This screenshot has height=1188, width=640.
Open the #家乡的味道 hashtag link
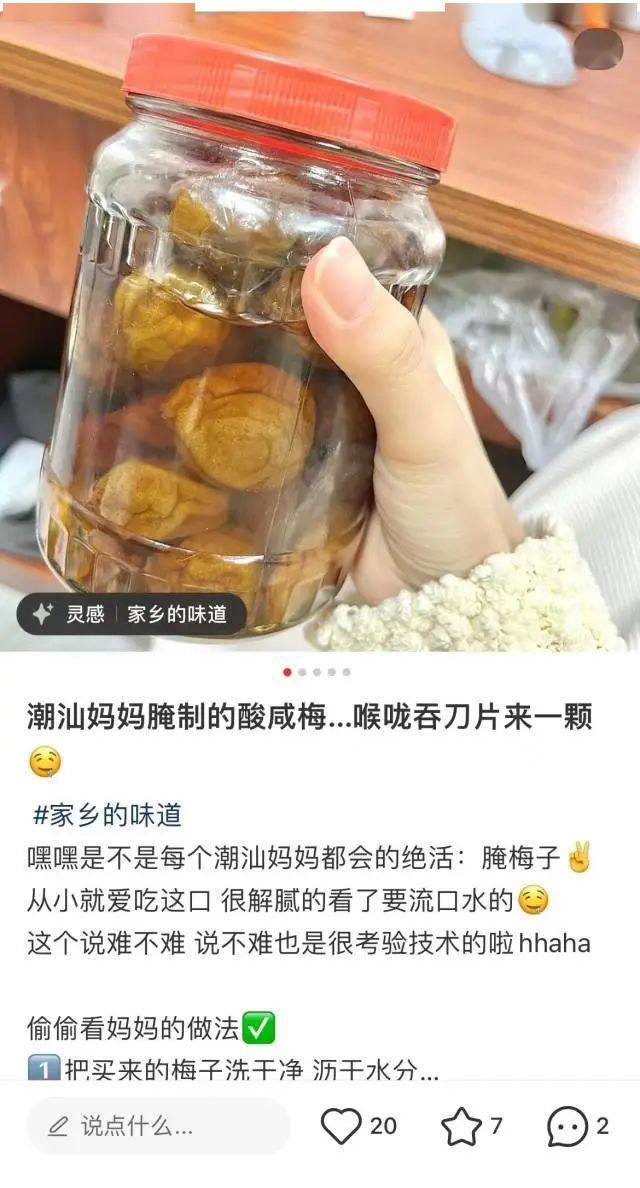107,815
